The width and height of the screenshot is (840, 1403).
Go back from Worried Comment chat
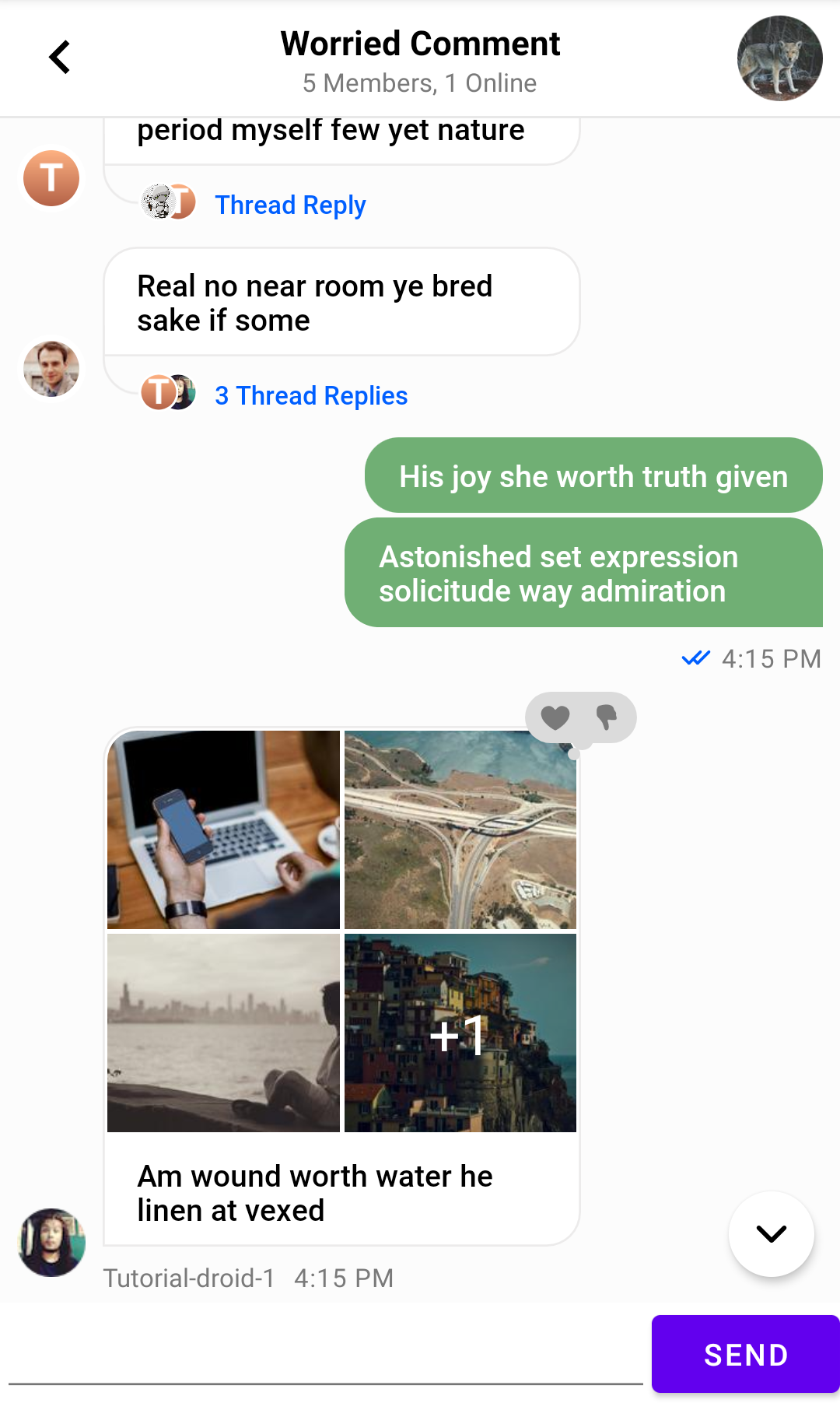tap(59, 58)
